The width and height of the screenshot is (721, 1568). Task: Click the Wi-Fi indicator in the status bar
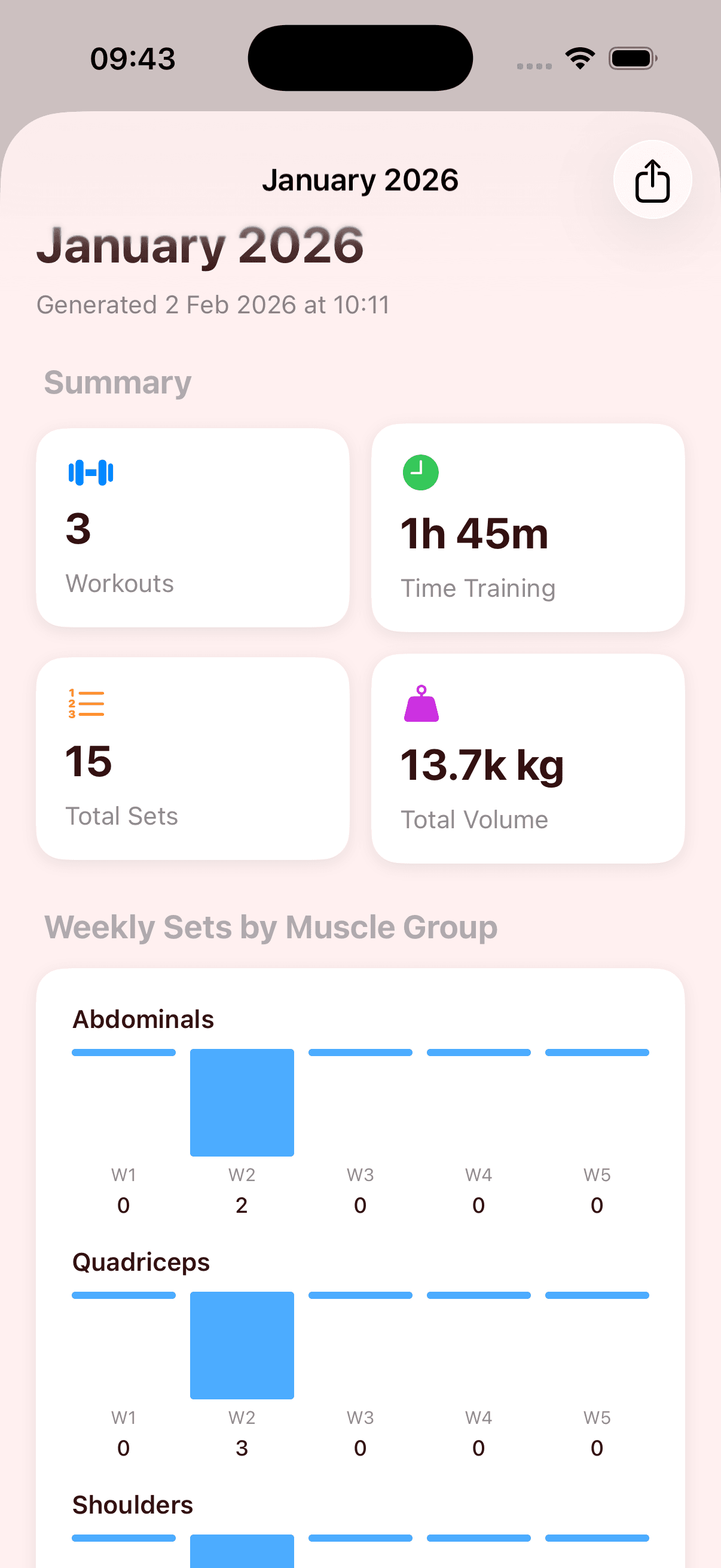click(579, 57)
